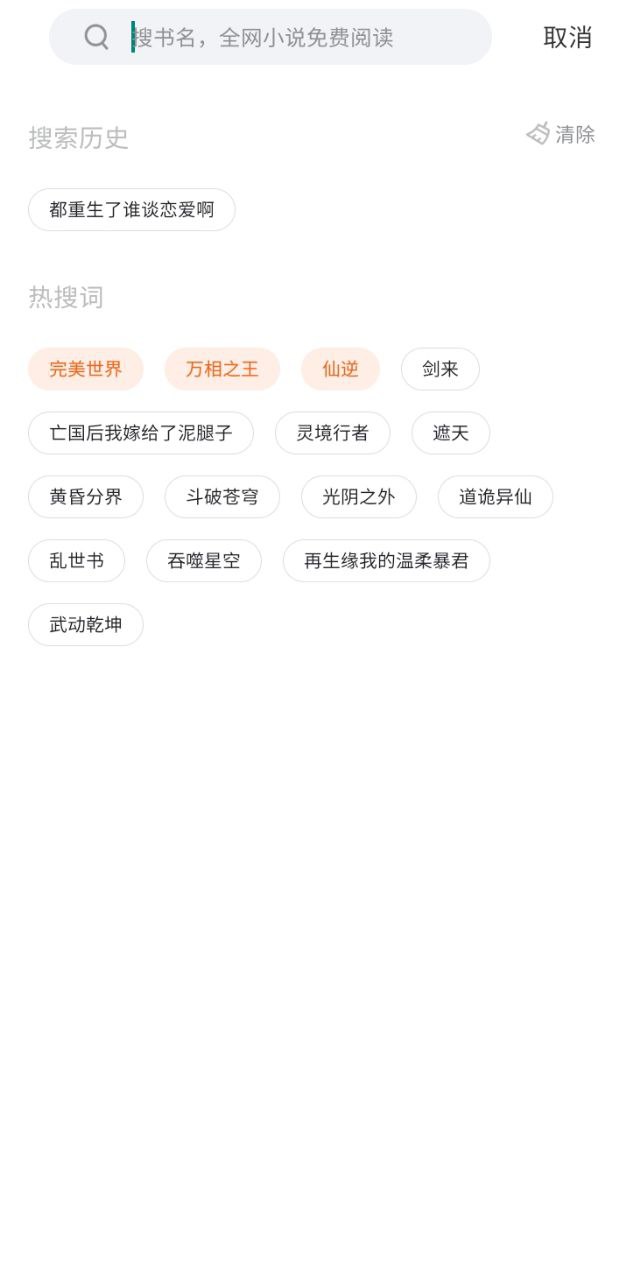Choose 吞噬星空 from the hot searches
Screen dimensions: 630x1280
[x=204, y=561]
